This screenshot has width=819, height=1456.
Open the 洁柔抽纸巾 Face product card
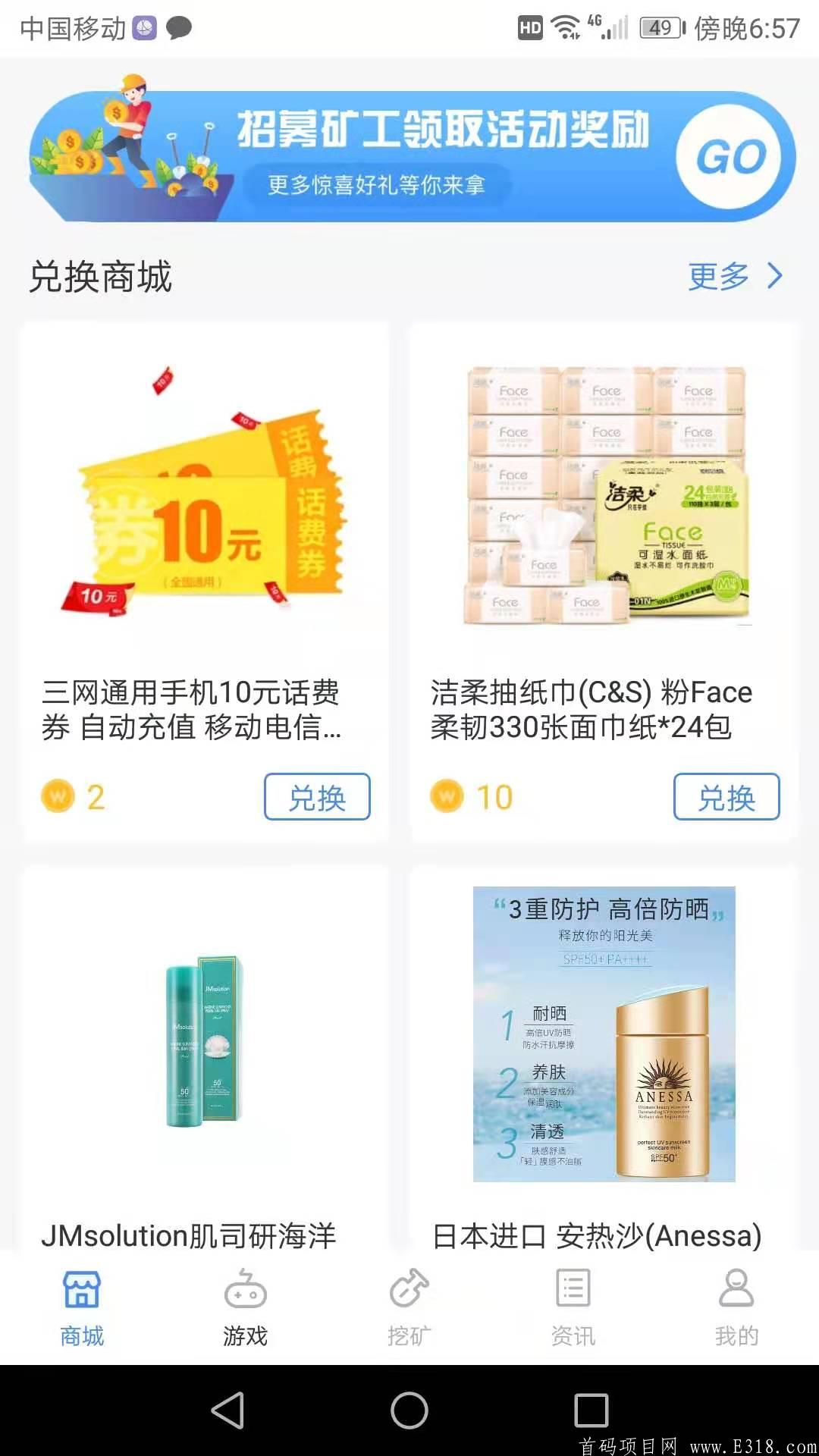604,531
